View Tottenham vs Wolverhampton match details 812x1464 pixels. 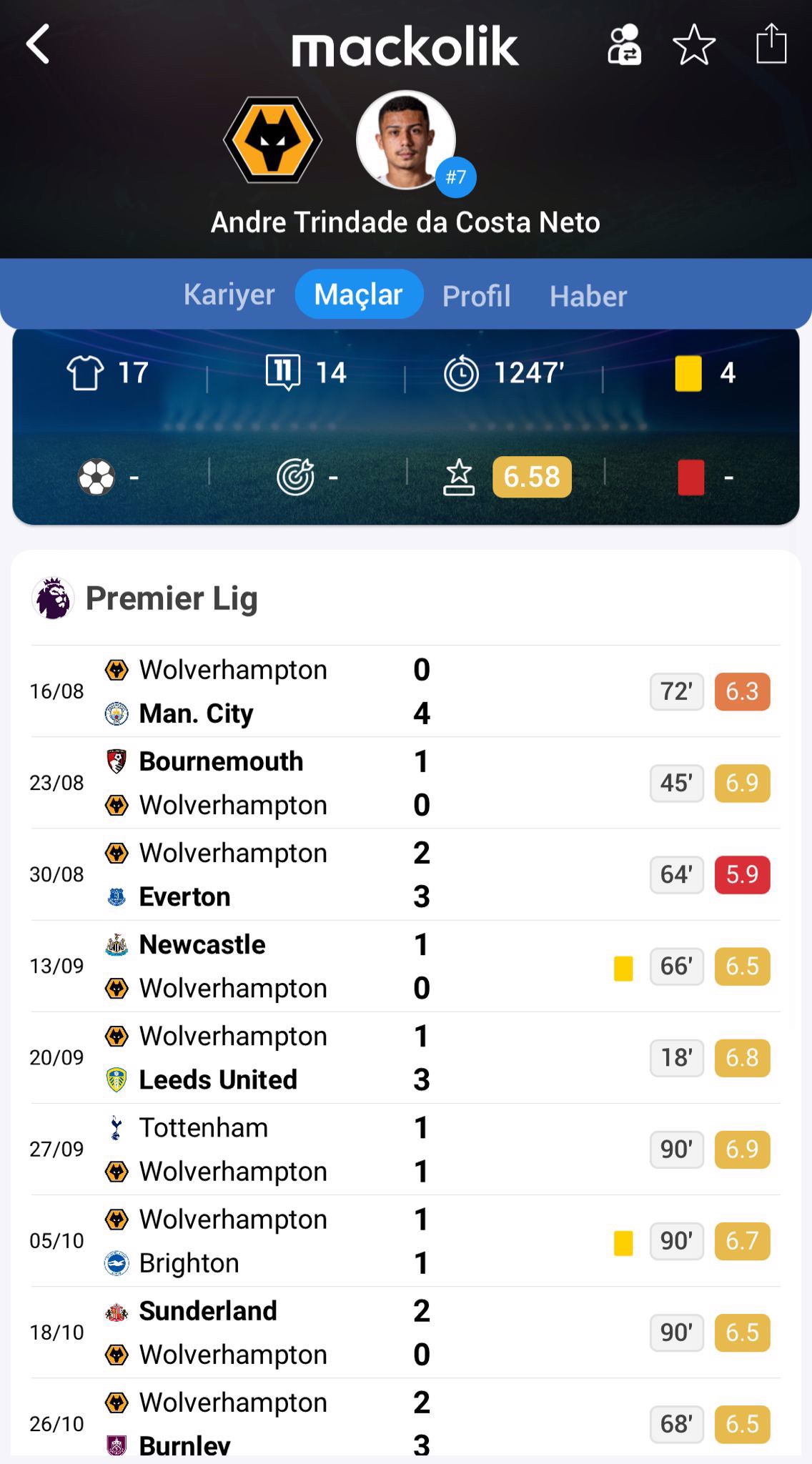(x=286, y=1149)
